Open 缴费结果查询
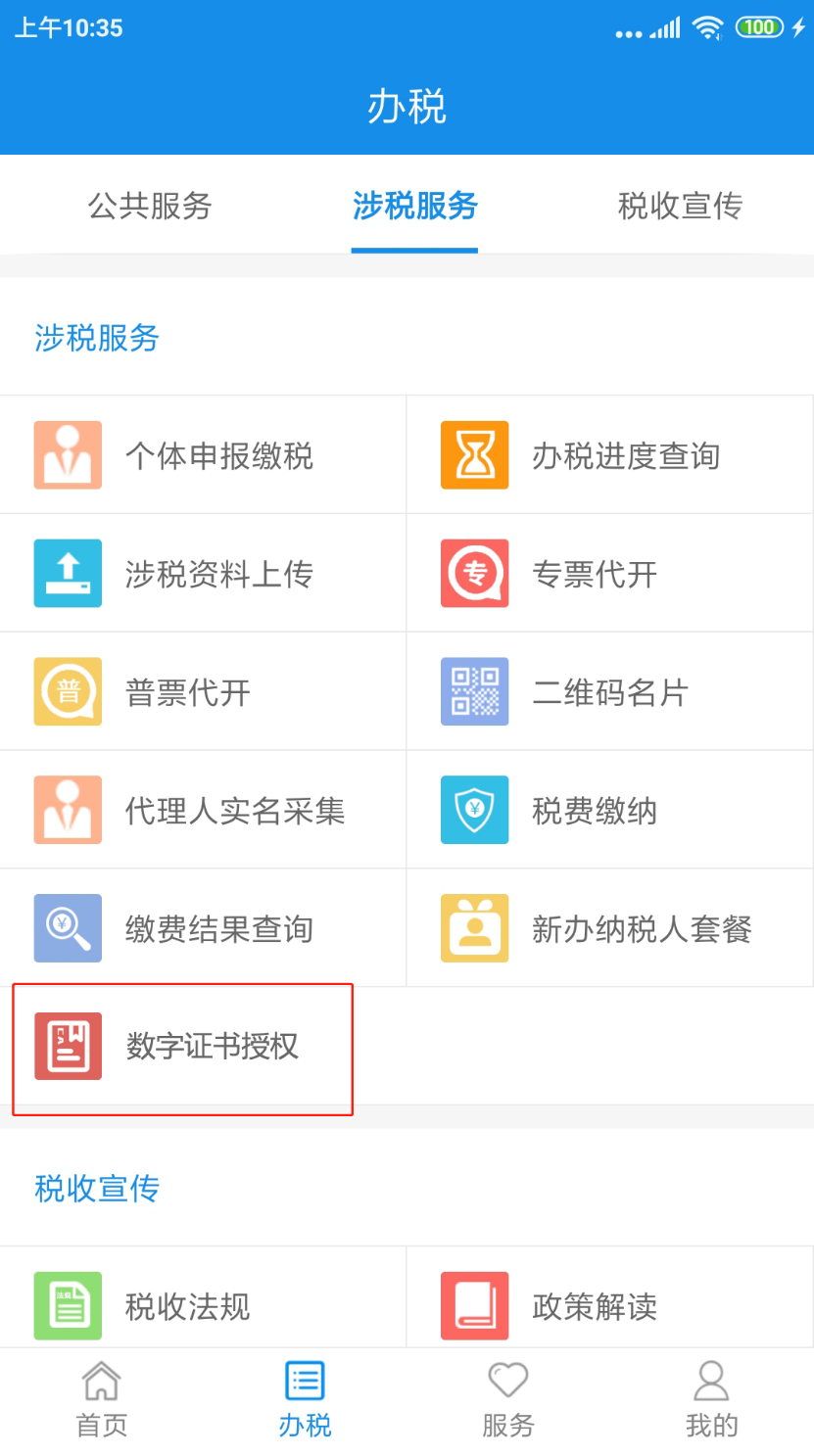This screenshot has height=1456, width=814. pos(203,929)
